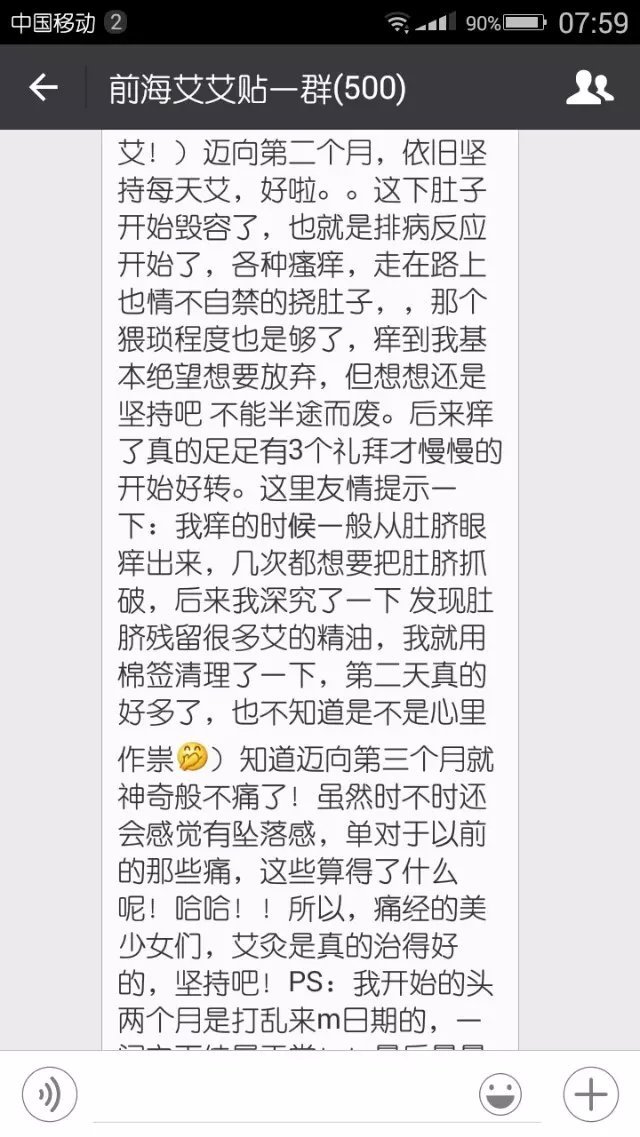Open group members info icon
This screenshot has width=640, height=1137.
pyautogui.click(x=589, y=89)
